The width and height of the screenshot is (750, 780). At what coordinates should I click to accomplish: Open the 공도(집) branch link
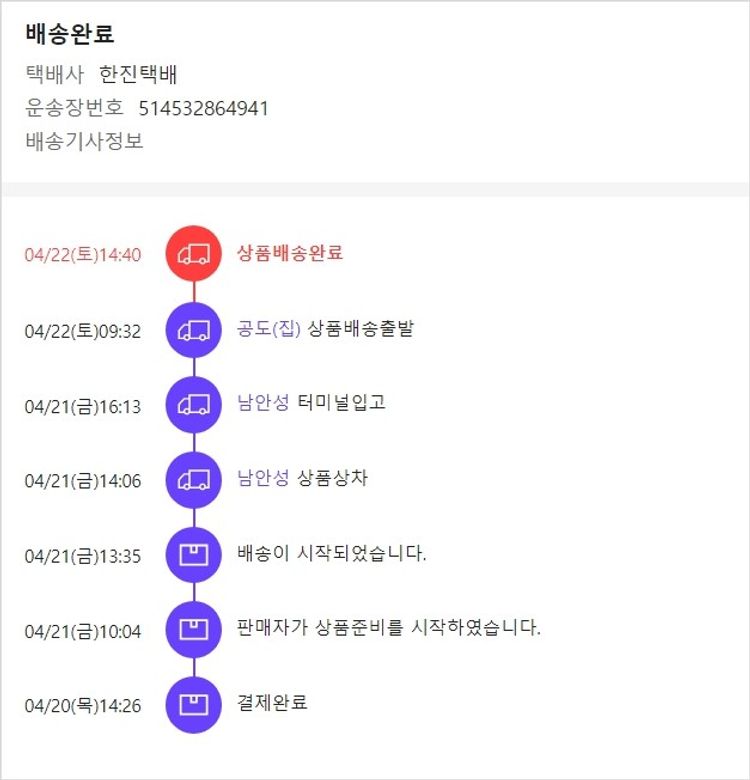(268, 329)
